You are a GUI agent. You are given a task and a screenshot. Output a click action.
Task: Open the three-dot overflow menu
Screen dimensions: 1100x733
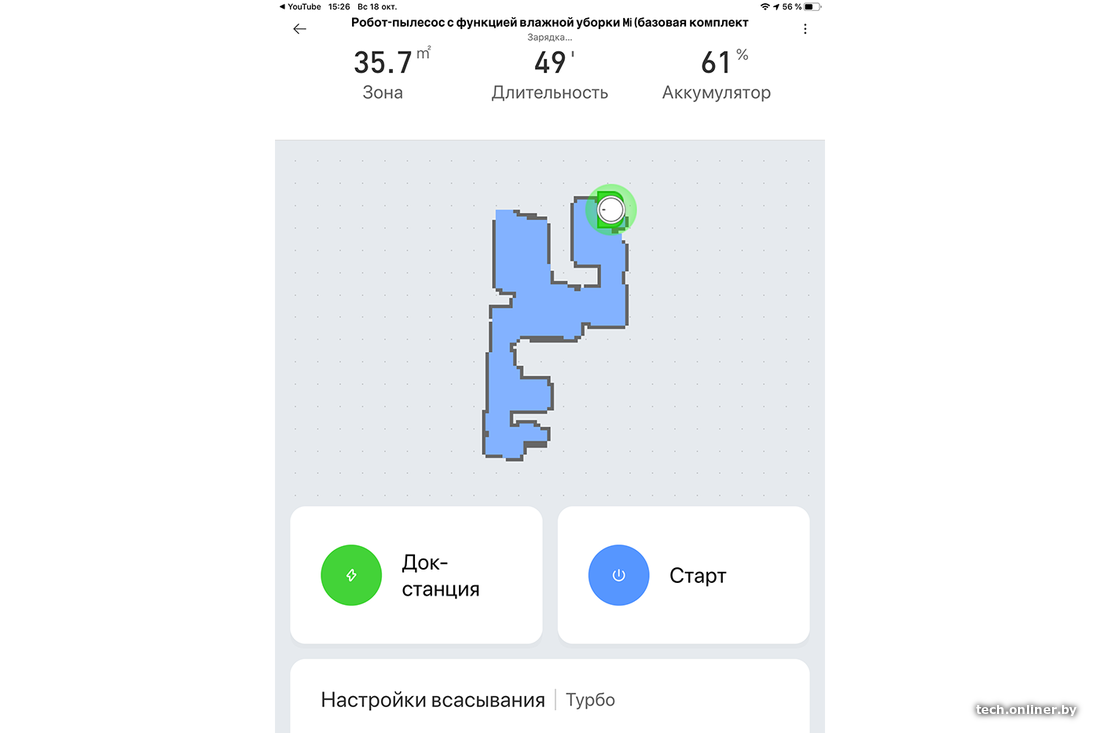point(805,29)
